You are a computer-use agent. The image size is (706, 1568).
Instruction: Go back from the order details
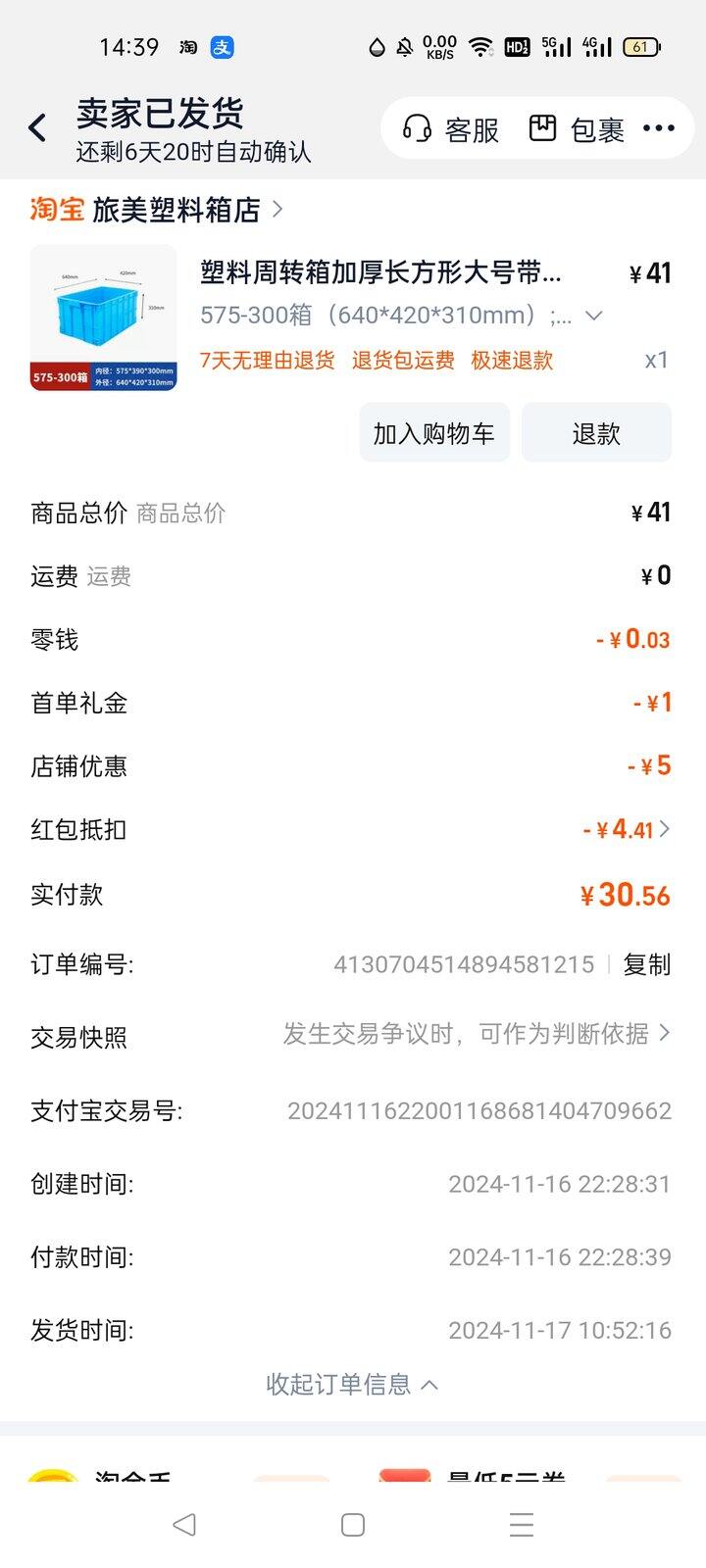pos(37,128)
